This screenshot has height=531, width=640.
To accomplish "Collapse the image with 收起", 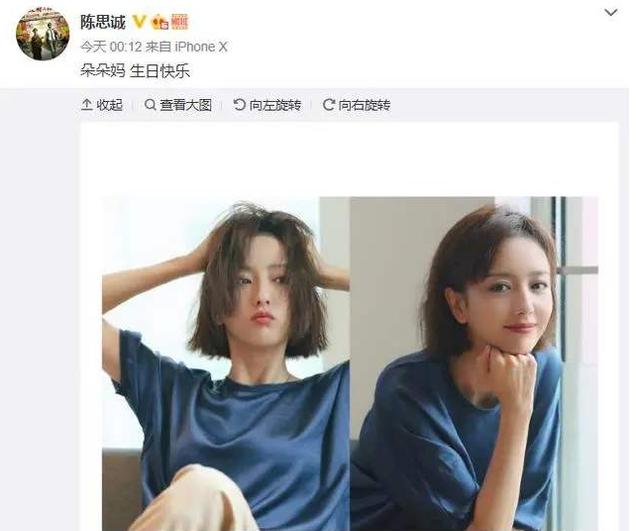I will coord(102,105).
